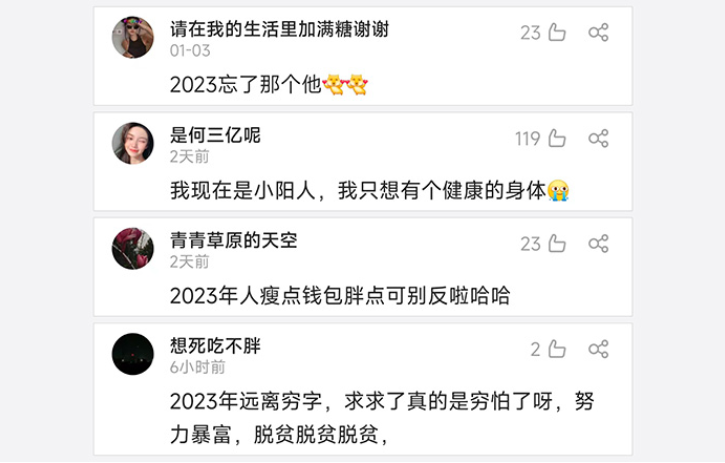
Task: View the avatar of 青青草原的天空
Action: click(133, 249)
